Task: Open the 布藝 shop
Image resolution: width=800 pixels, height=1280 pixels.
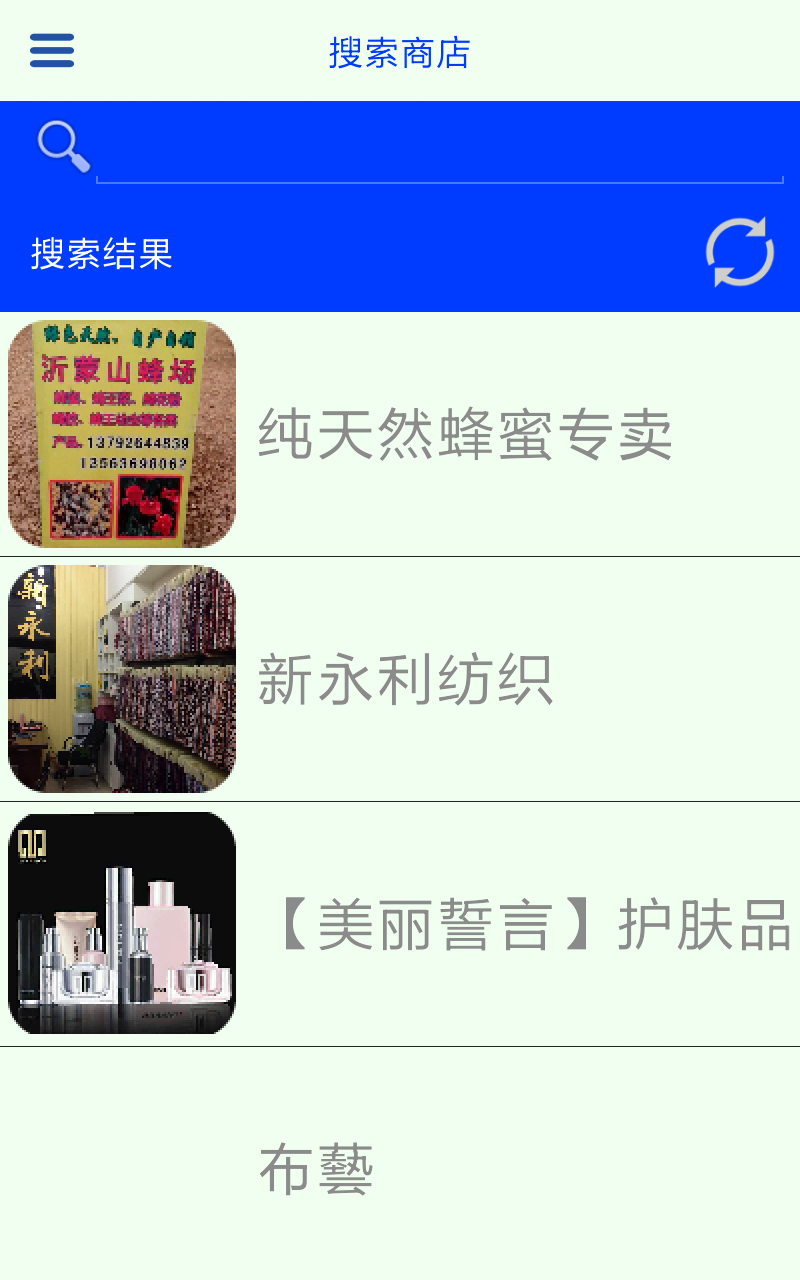Action: [x=316, y=1168]
